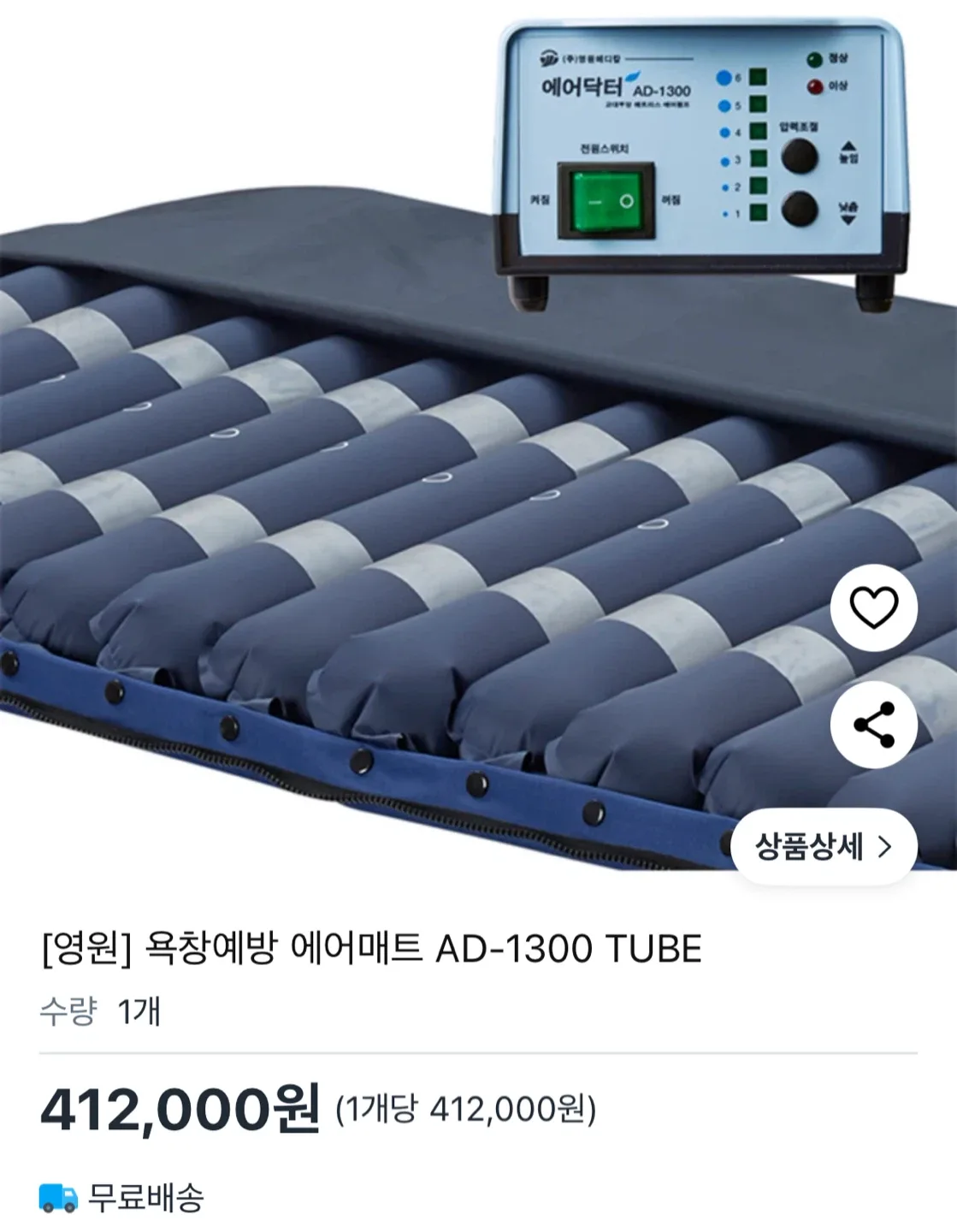Share this product listing

[873, 725]
